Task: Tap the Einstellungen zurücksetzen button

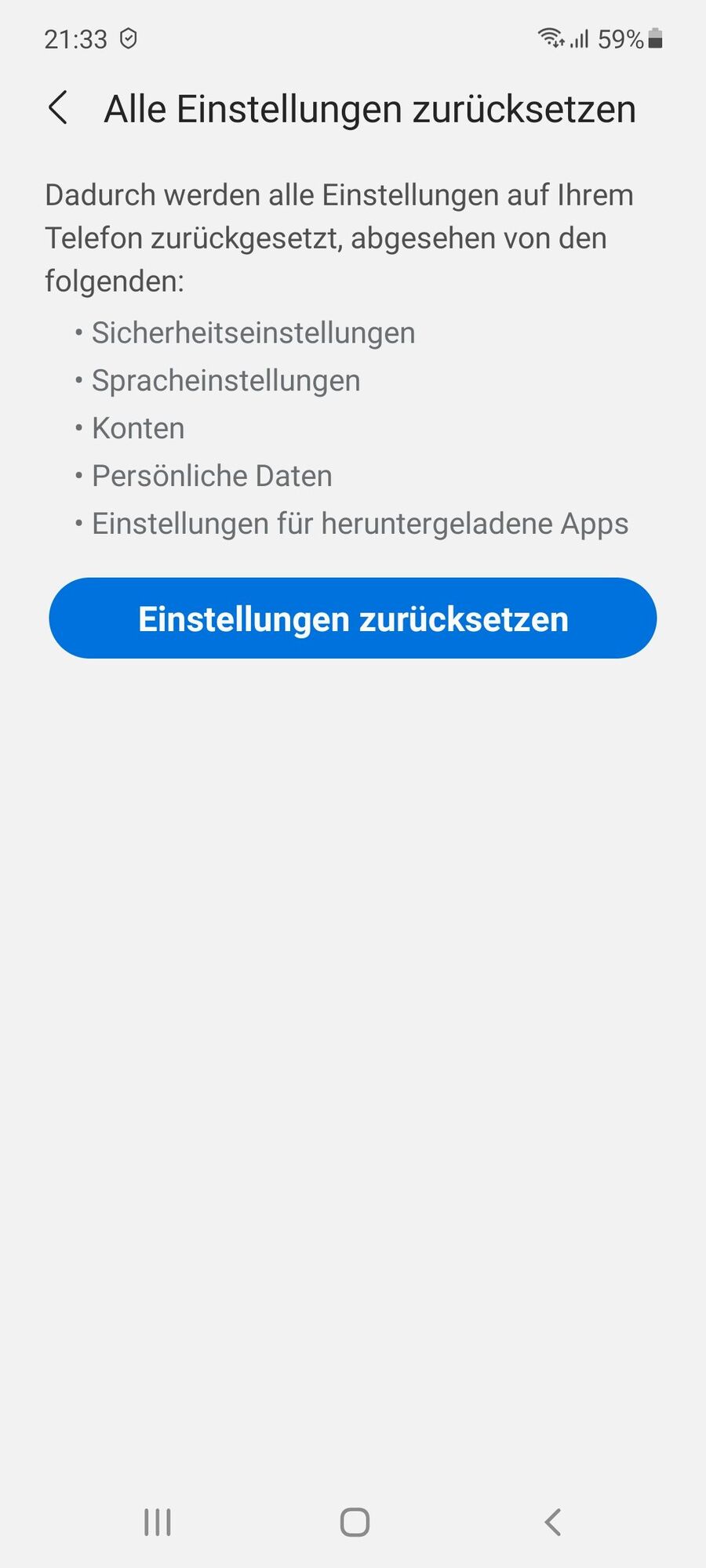Action: click(352, 619)
